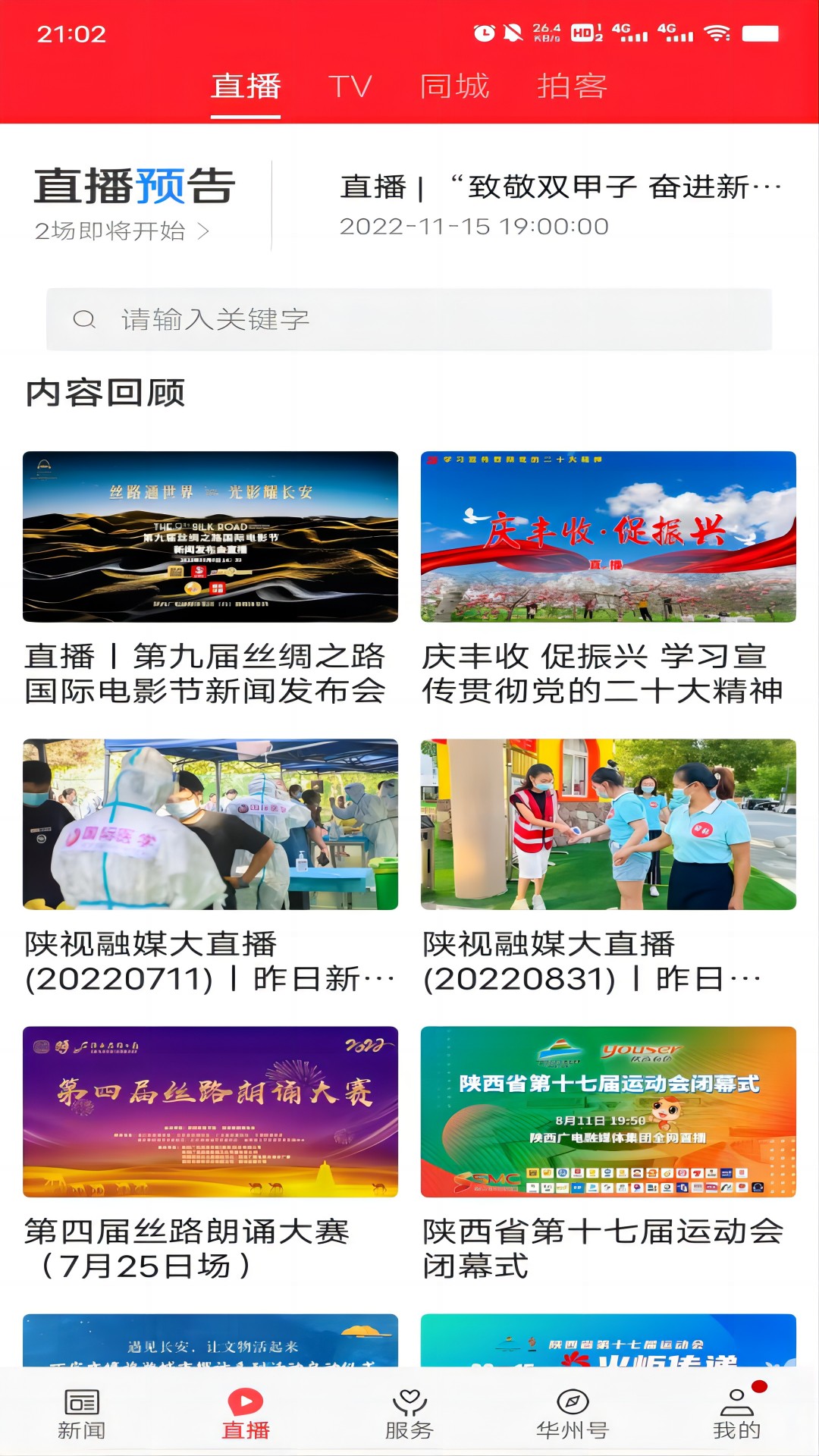Select the 直播 top tab
Screen dimensions: 819x1456
(x=246, y=86)
